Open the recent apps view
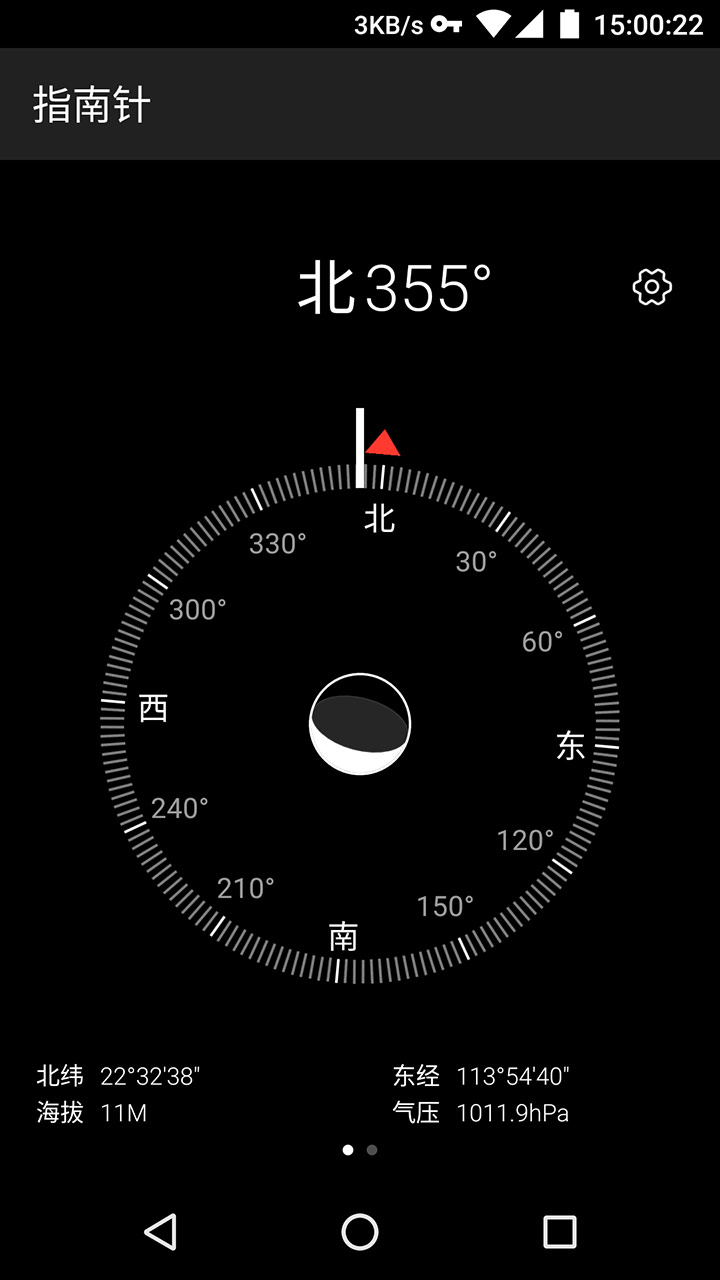720x1280 pixels. coord(559,1232)
